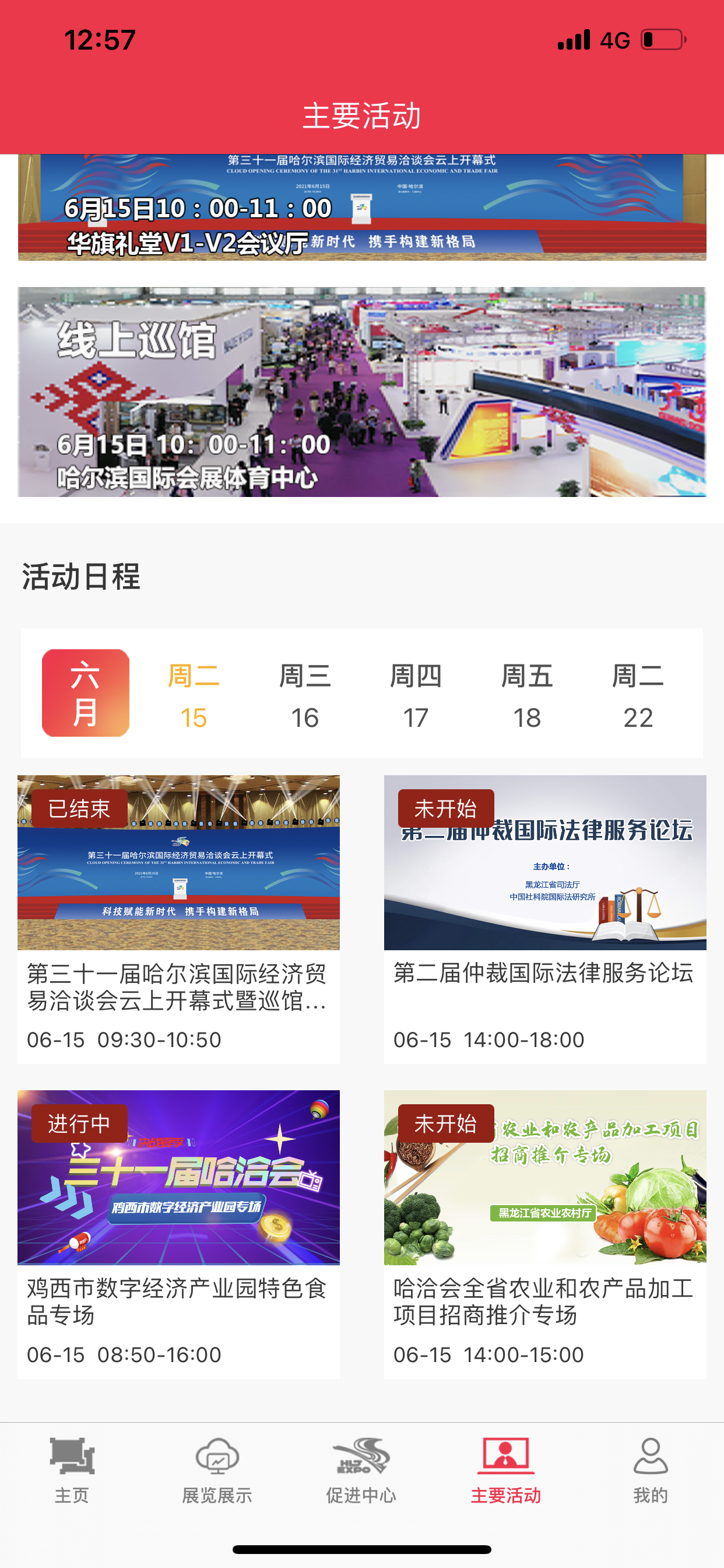Go to the 主页 tab
Image resolution: width=724 pixels, height=1568 pixels.
point(72,1471)
